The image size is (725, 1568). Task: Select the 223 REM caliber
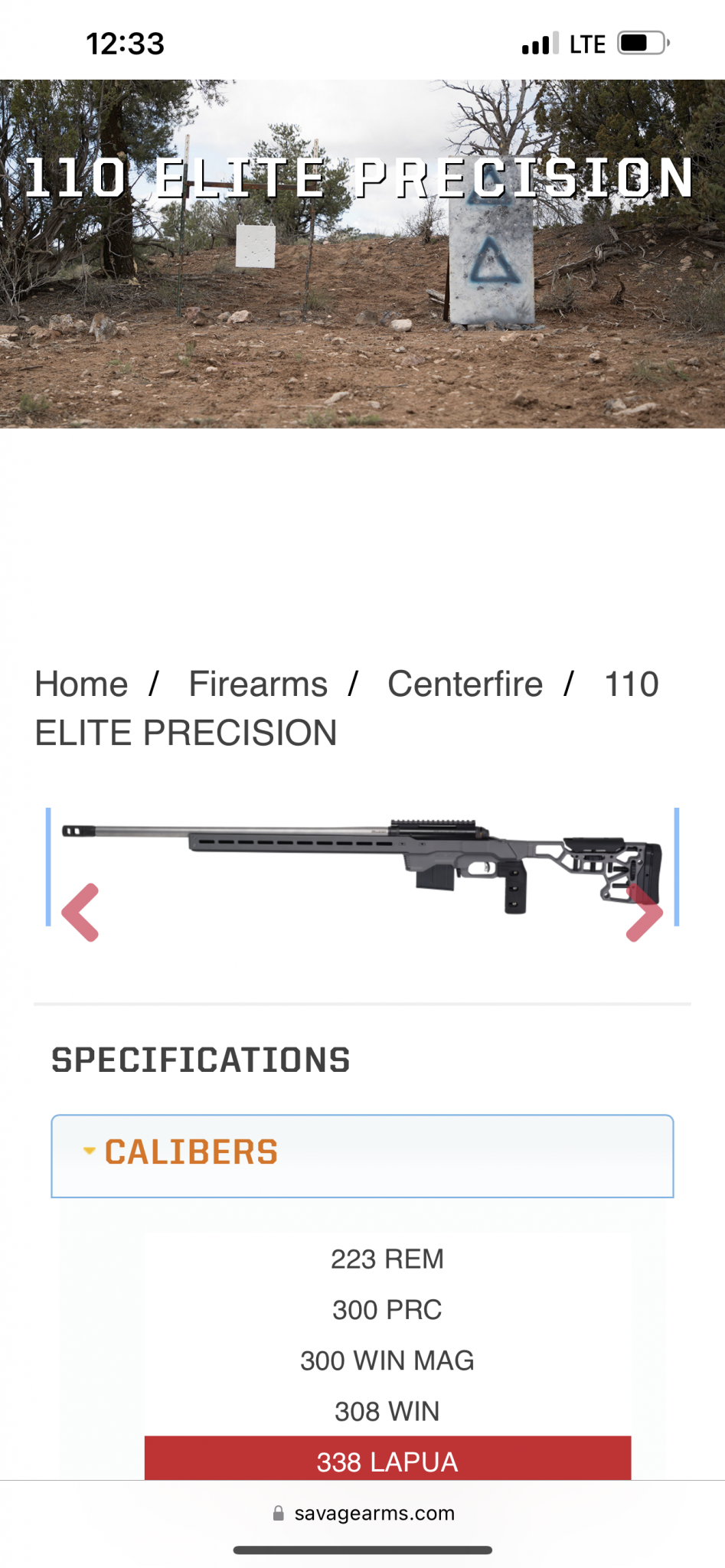coord(387,1259)
